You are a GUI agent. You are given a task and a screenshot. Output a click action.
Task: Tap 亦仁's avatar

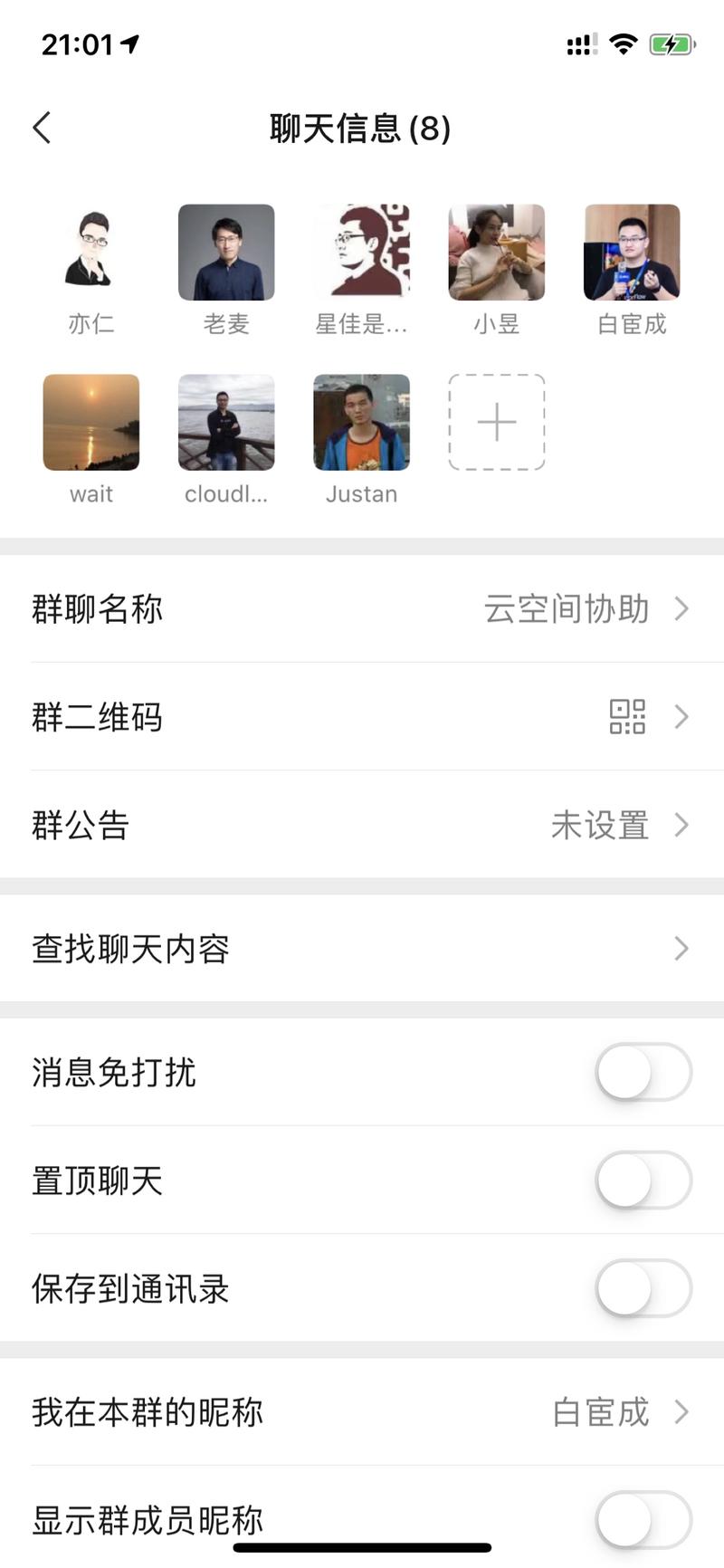tap(90, 252)
